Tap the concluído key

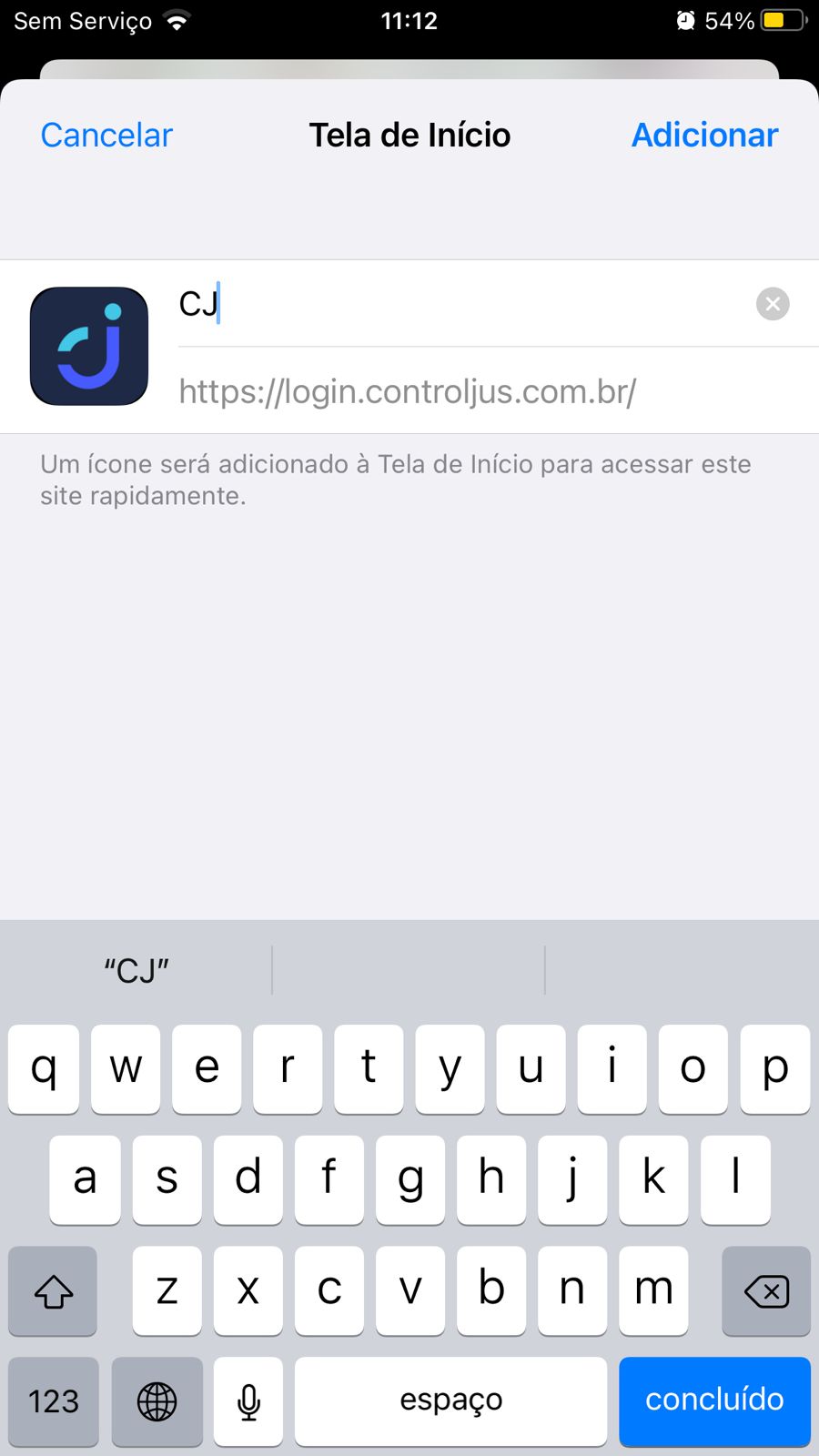[714, 1400]
